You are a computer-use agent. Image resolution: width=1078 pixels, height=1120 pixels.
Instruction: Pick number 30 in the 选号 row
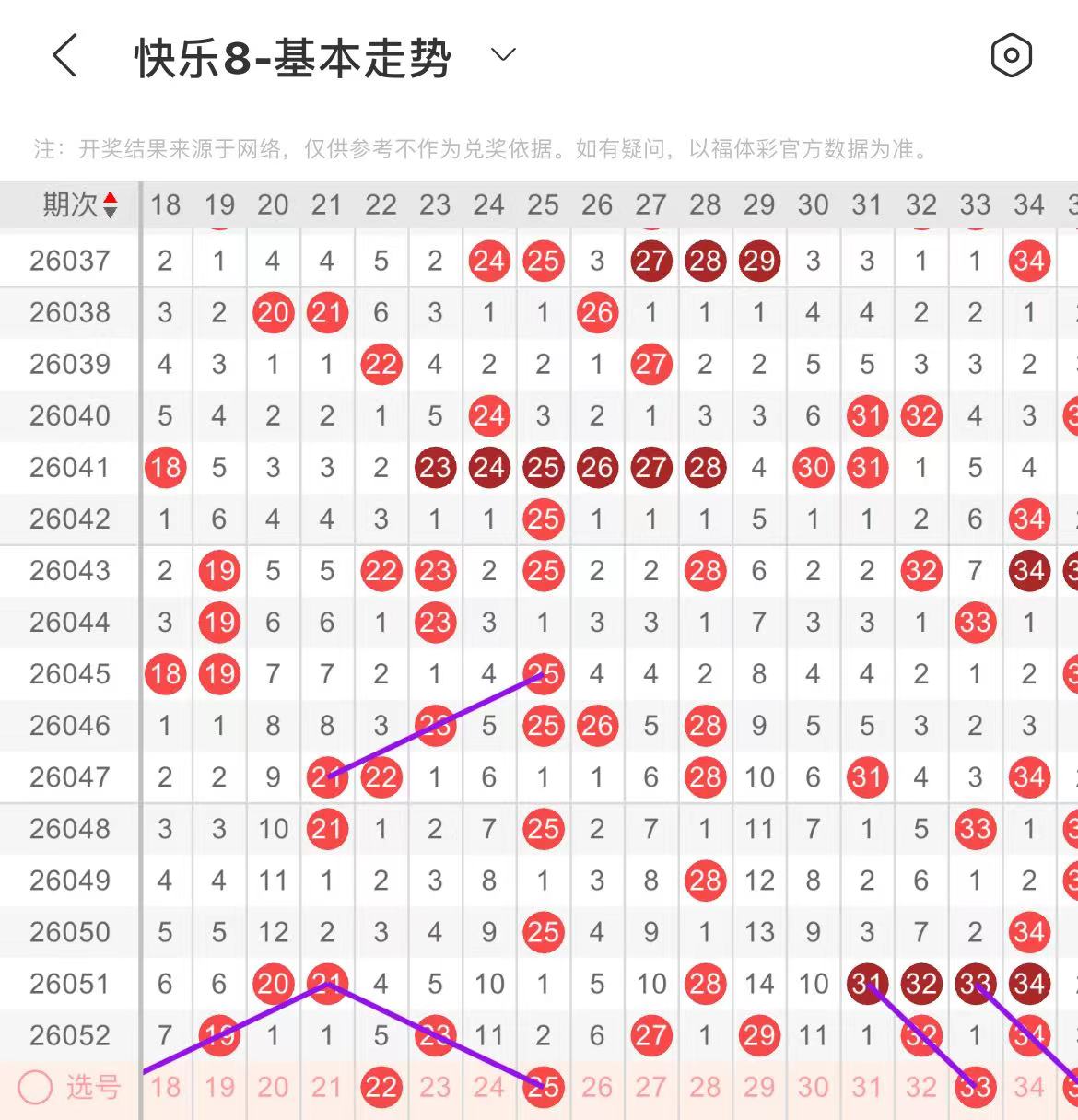pyautogui.click(x=813, y=1088)
